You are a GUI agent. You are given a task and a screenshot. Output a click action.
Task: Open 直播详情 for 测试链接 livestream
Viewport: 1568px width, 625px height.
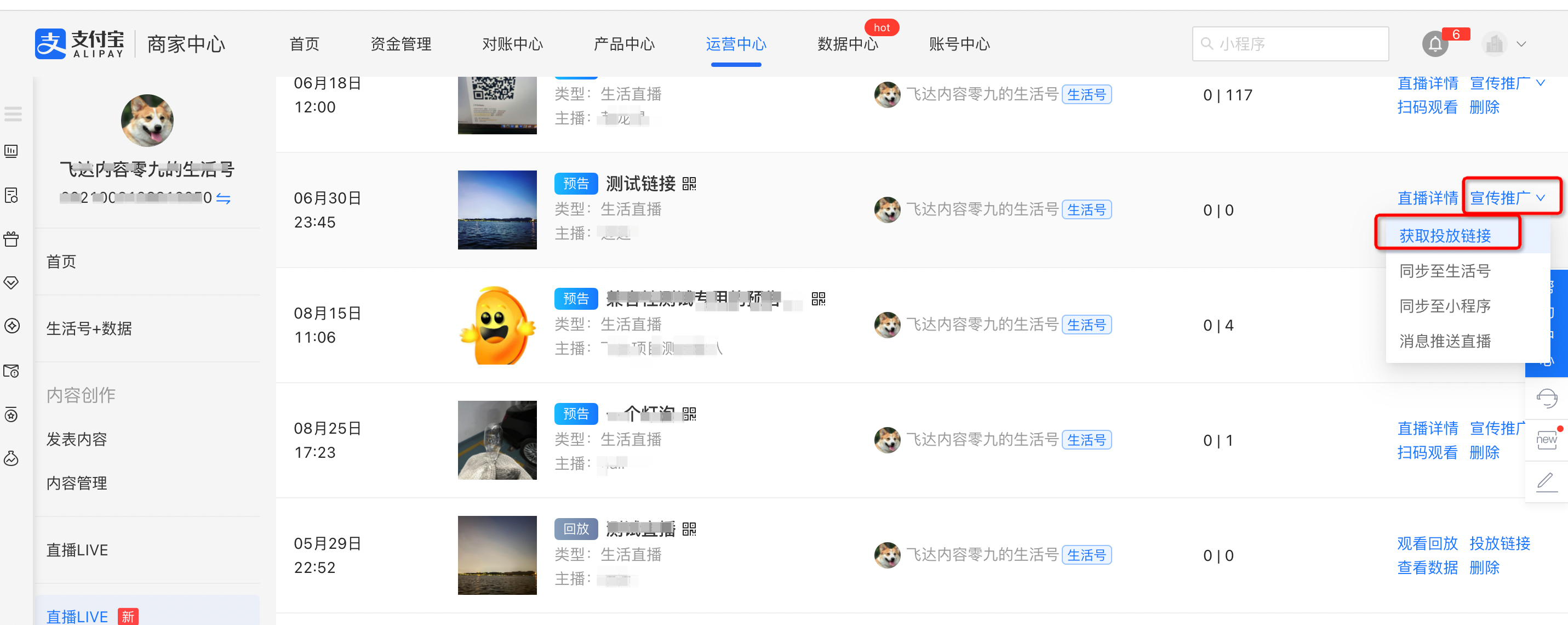click(1427, 198)
